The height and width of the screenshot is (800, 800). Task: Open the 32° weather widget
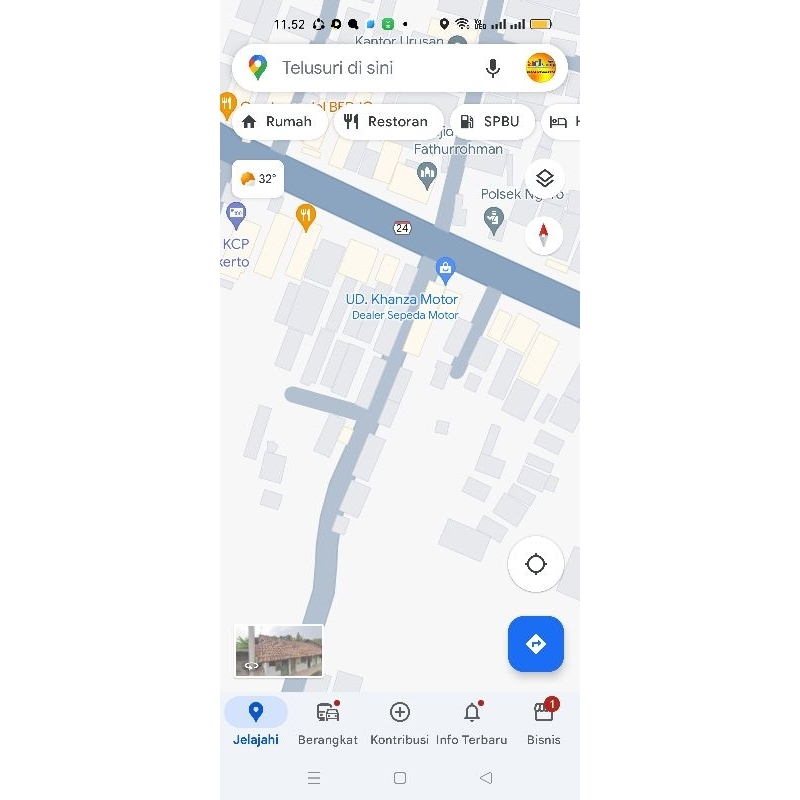pyautogui.click(x=258, y=179)
